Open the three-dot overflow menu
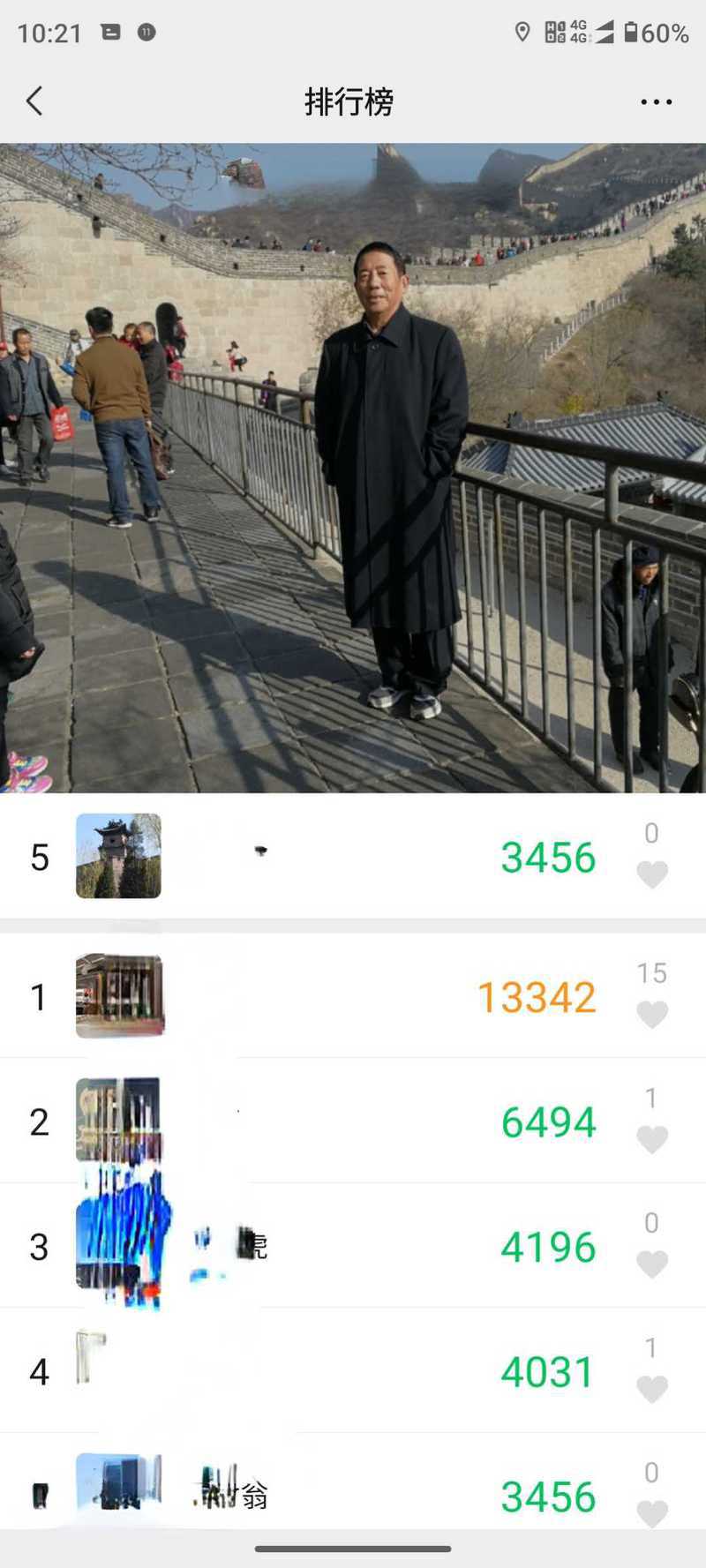Image resolution: width=706 pixels, height=1568 pixels. click(657, 102)
